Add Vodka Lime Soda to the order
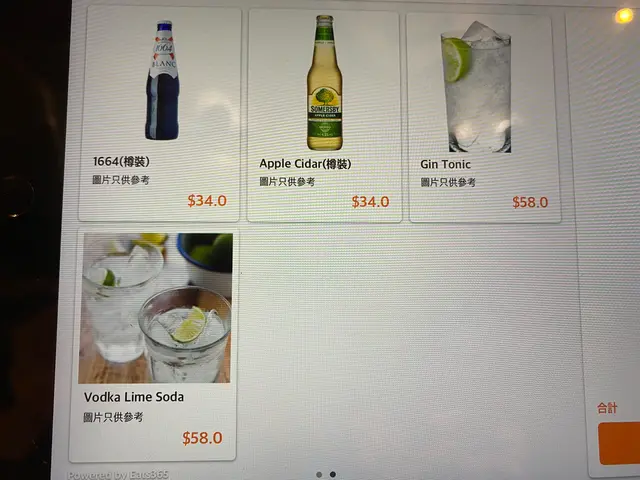 (156, 343)
